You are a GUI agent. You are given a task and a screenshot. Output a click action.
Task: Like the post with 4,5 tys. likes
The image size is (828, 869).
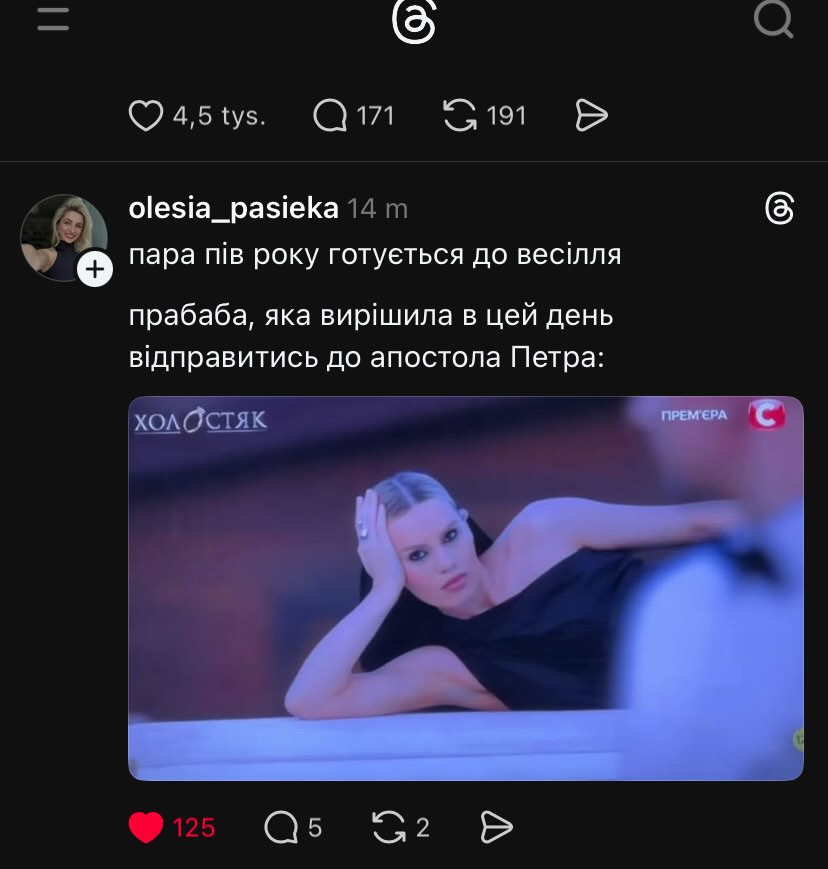(146, 117)
